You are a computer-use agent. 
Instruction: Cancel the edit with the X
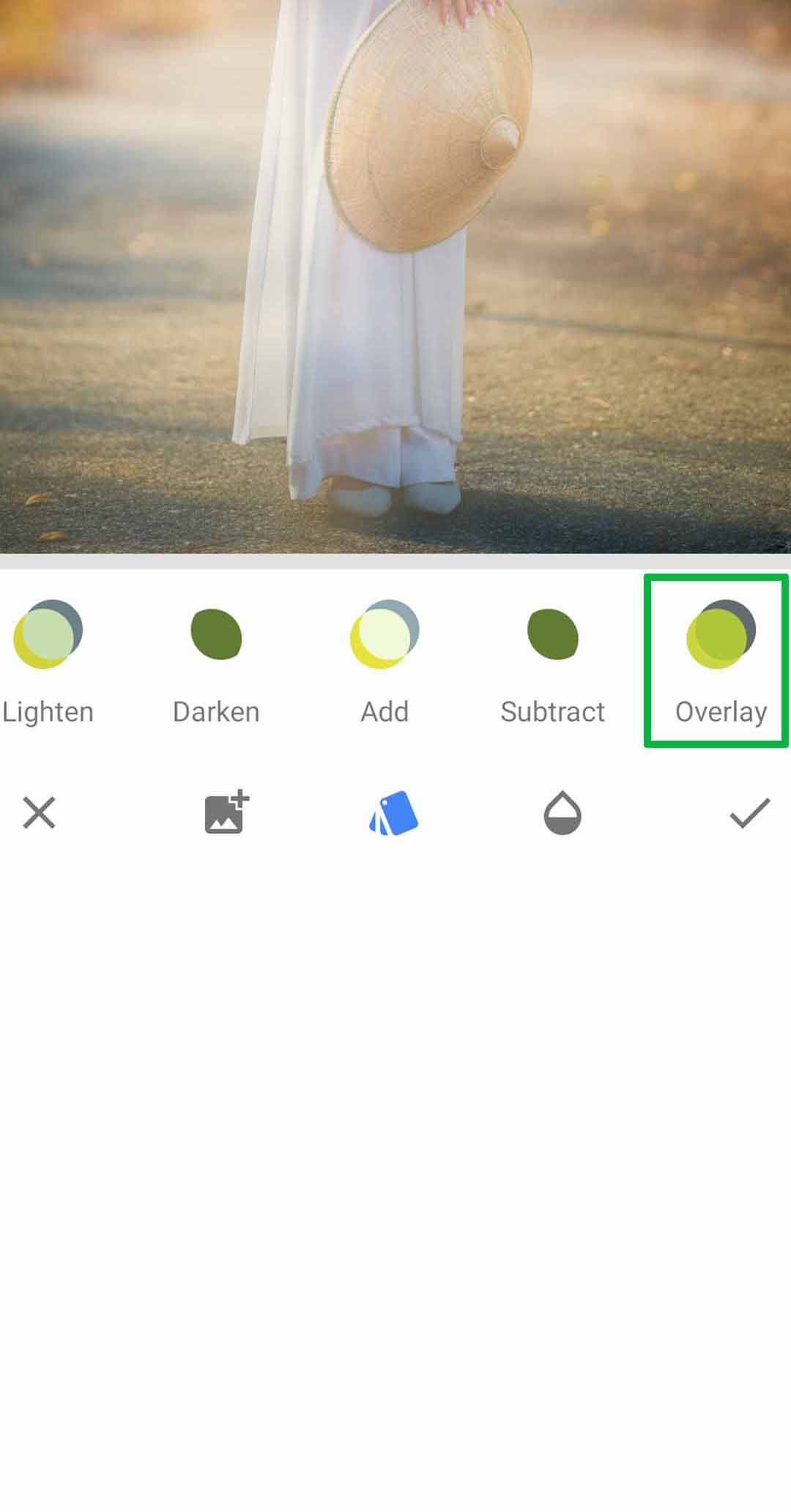[40, 812]
